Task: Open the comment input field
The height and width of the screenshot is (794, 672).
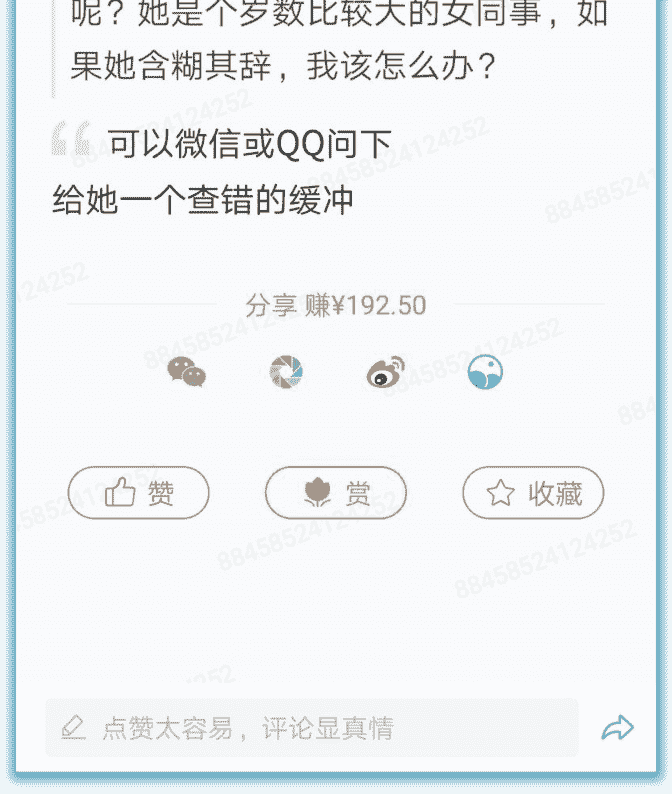Action: (312, 728)
